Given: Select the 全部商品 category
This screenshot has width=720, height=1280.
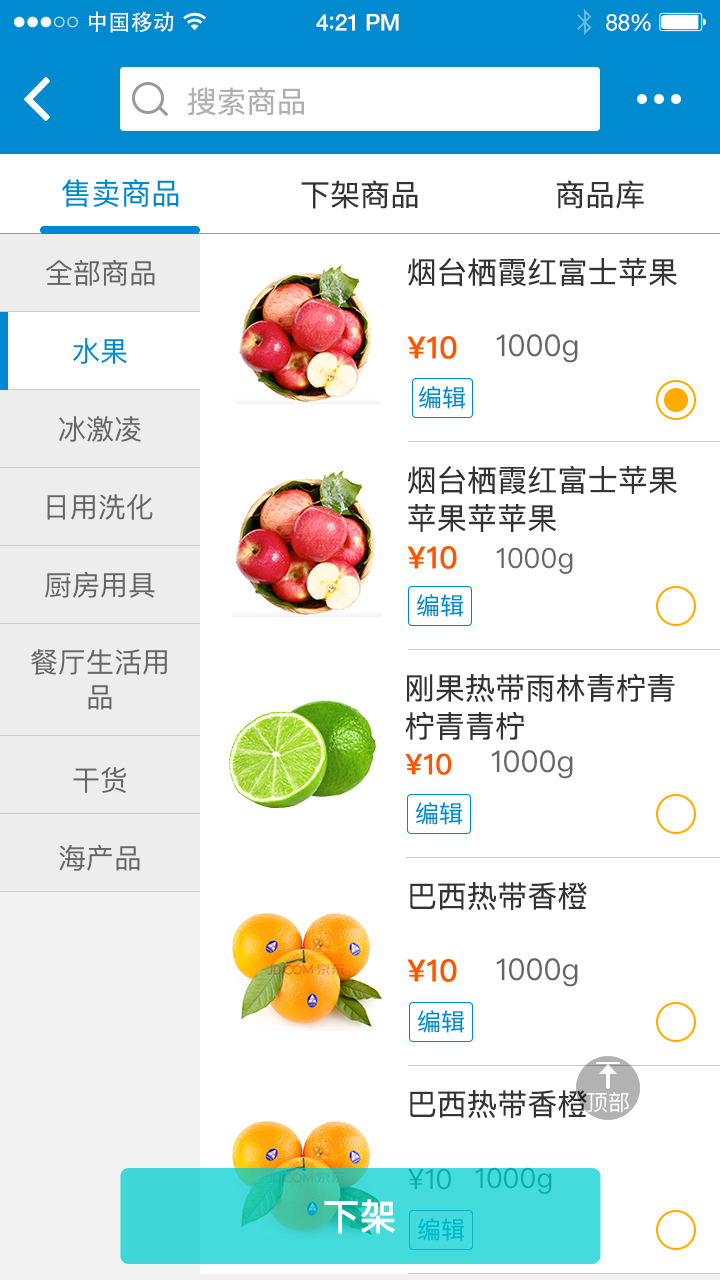Looking at the screenshot, I should 100,273.
